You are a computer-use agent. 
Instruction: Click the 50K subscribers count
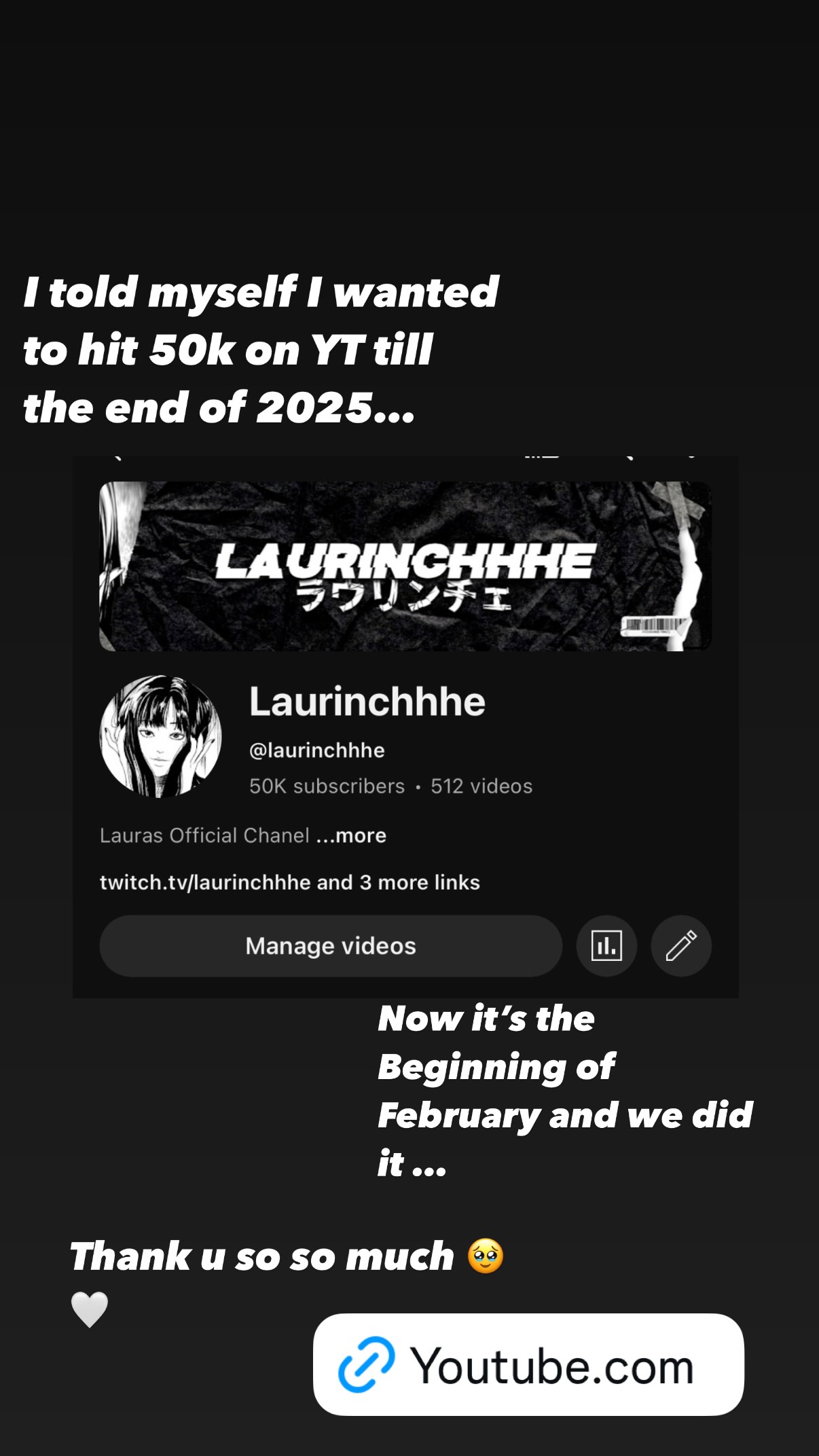point(325,786)
